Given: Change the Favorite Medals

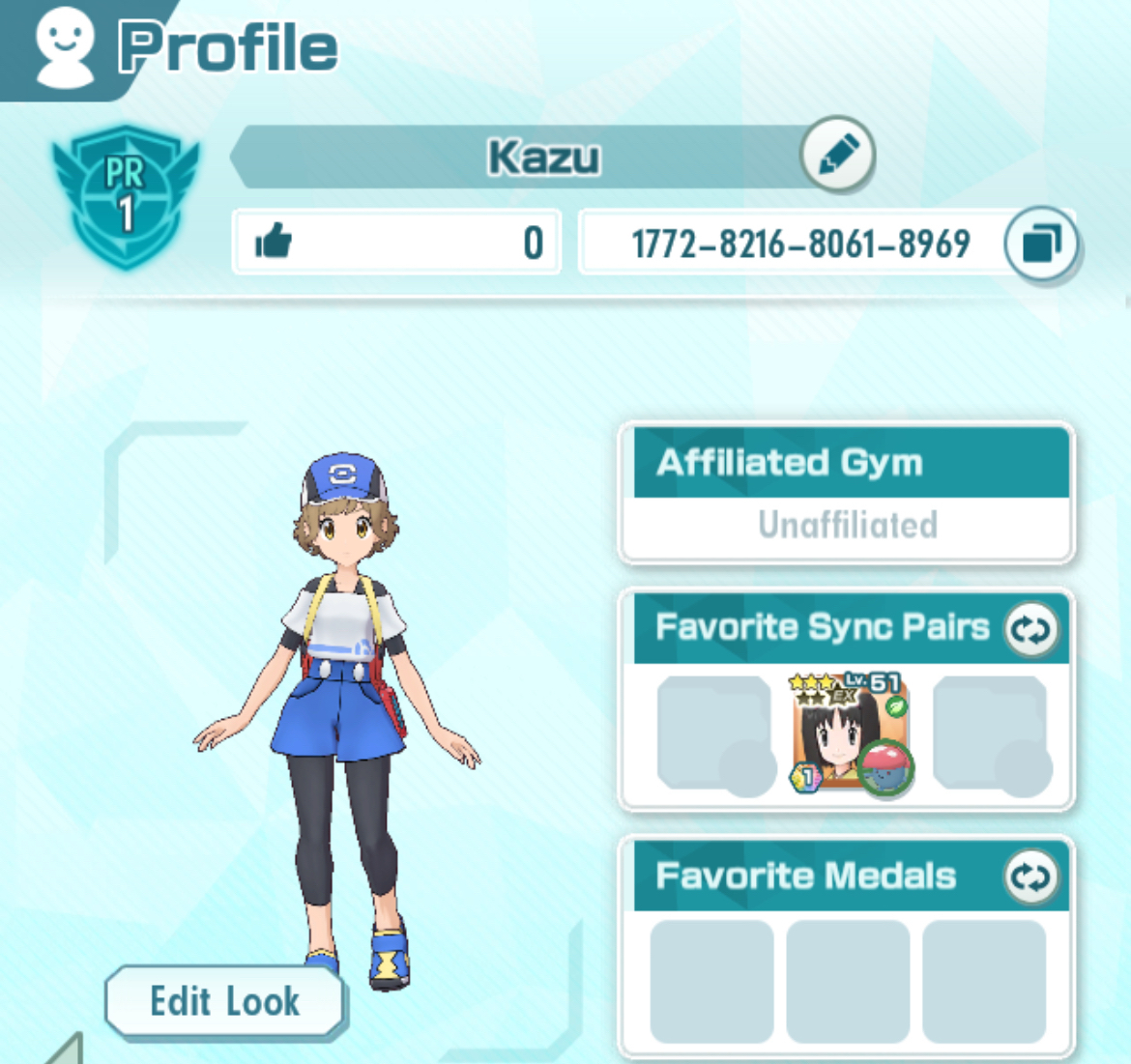Looking at the screenshot, I should [x=1030, y=877].
